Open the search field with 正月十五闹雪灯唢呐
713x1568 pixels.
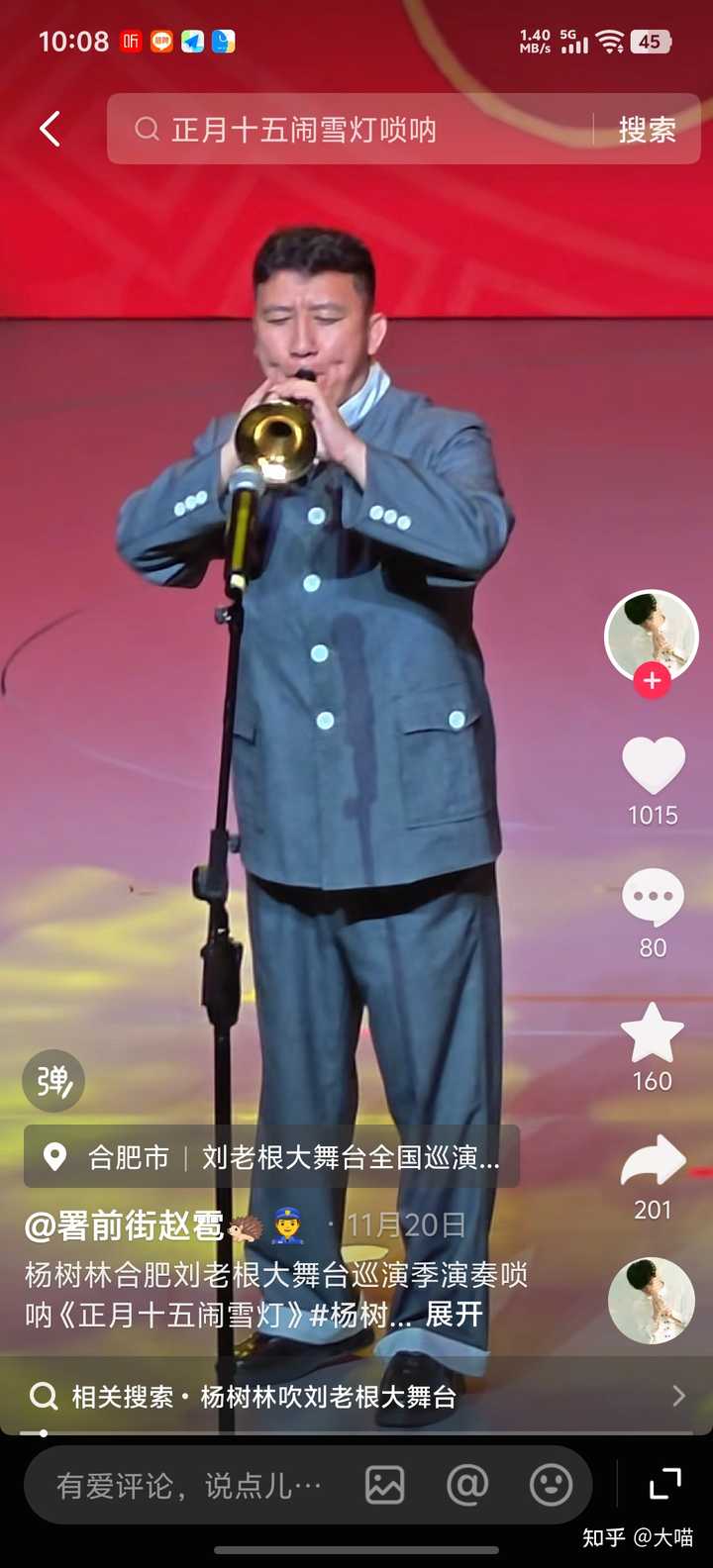click(x=356, y=129)
